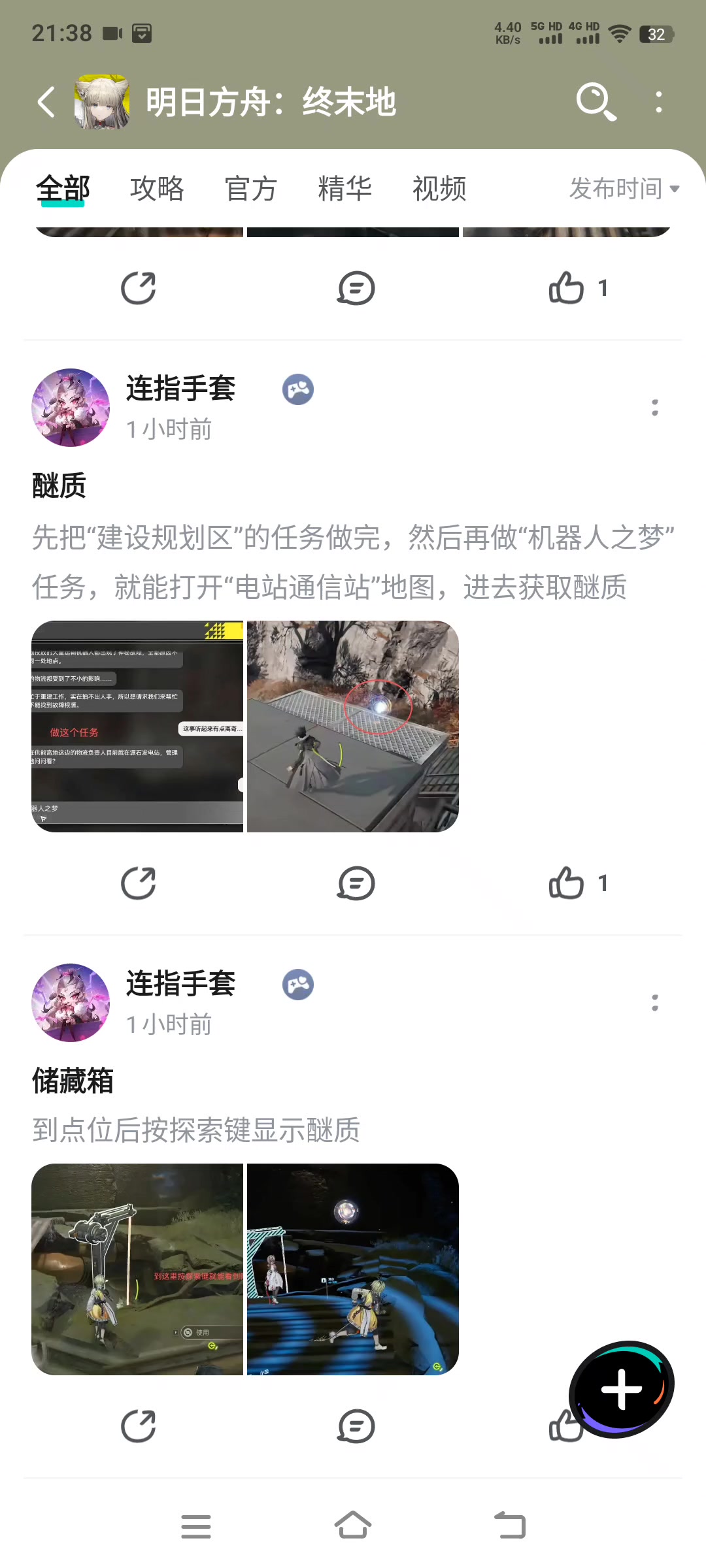Open options menu for the 醚质 post
706x1568 pixels.
pos(654,408)
